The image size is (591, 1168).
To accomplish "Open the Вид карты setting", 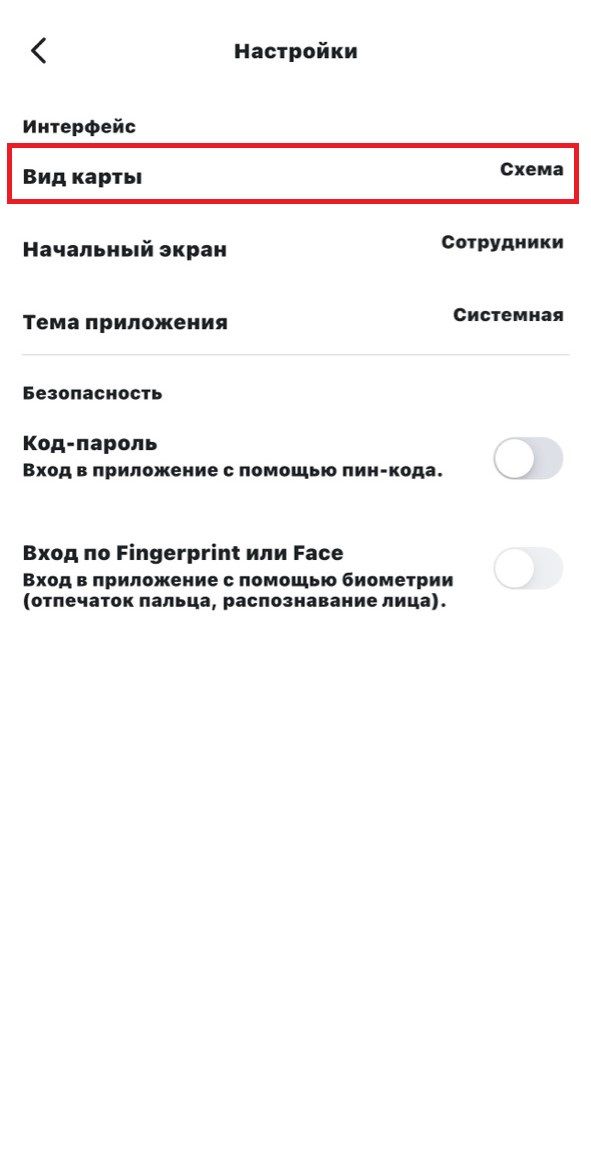I will [x=293, y=174].
